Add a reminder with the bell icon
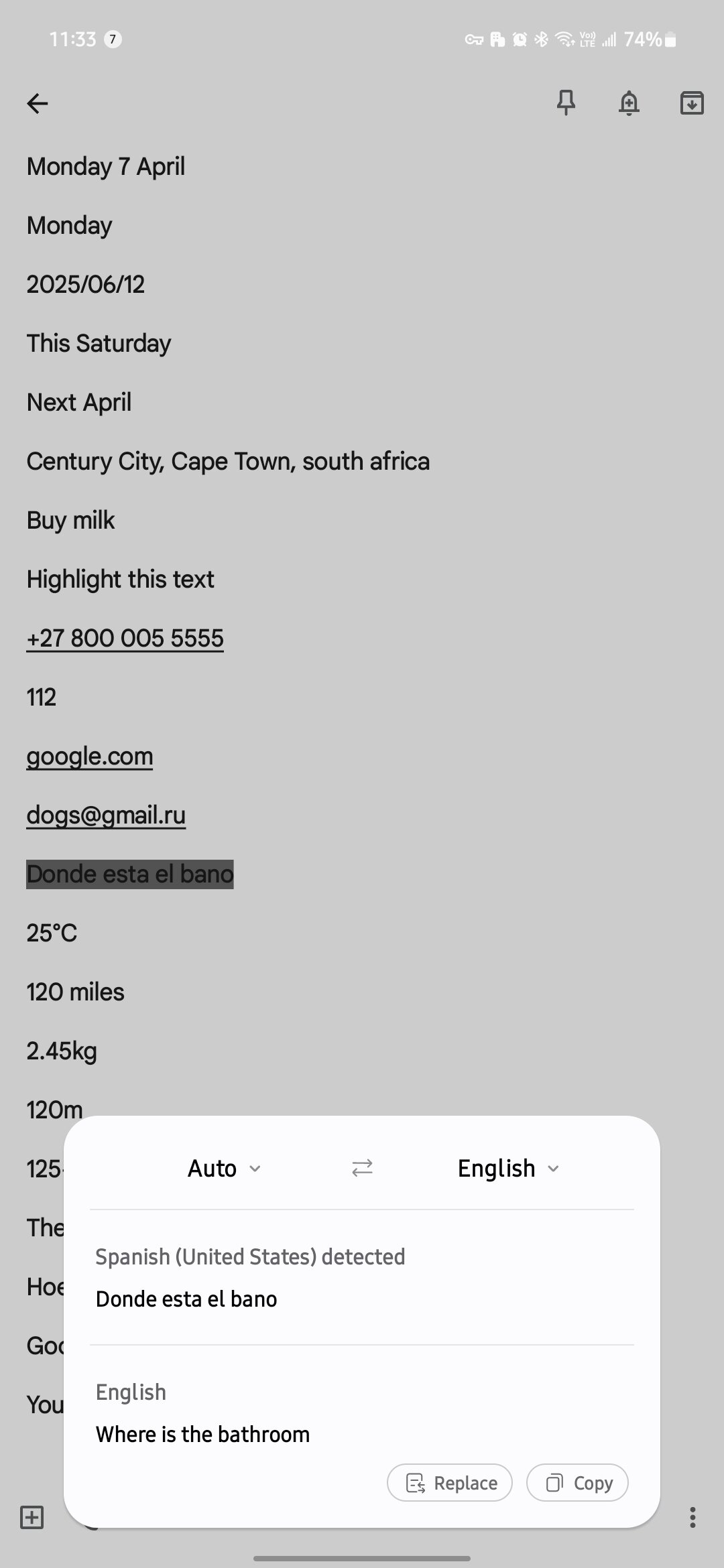This screenshot has width=724, height=1568. coord(628,103)
